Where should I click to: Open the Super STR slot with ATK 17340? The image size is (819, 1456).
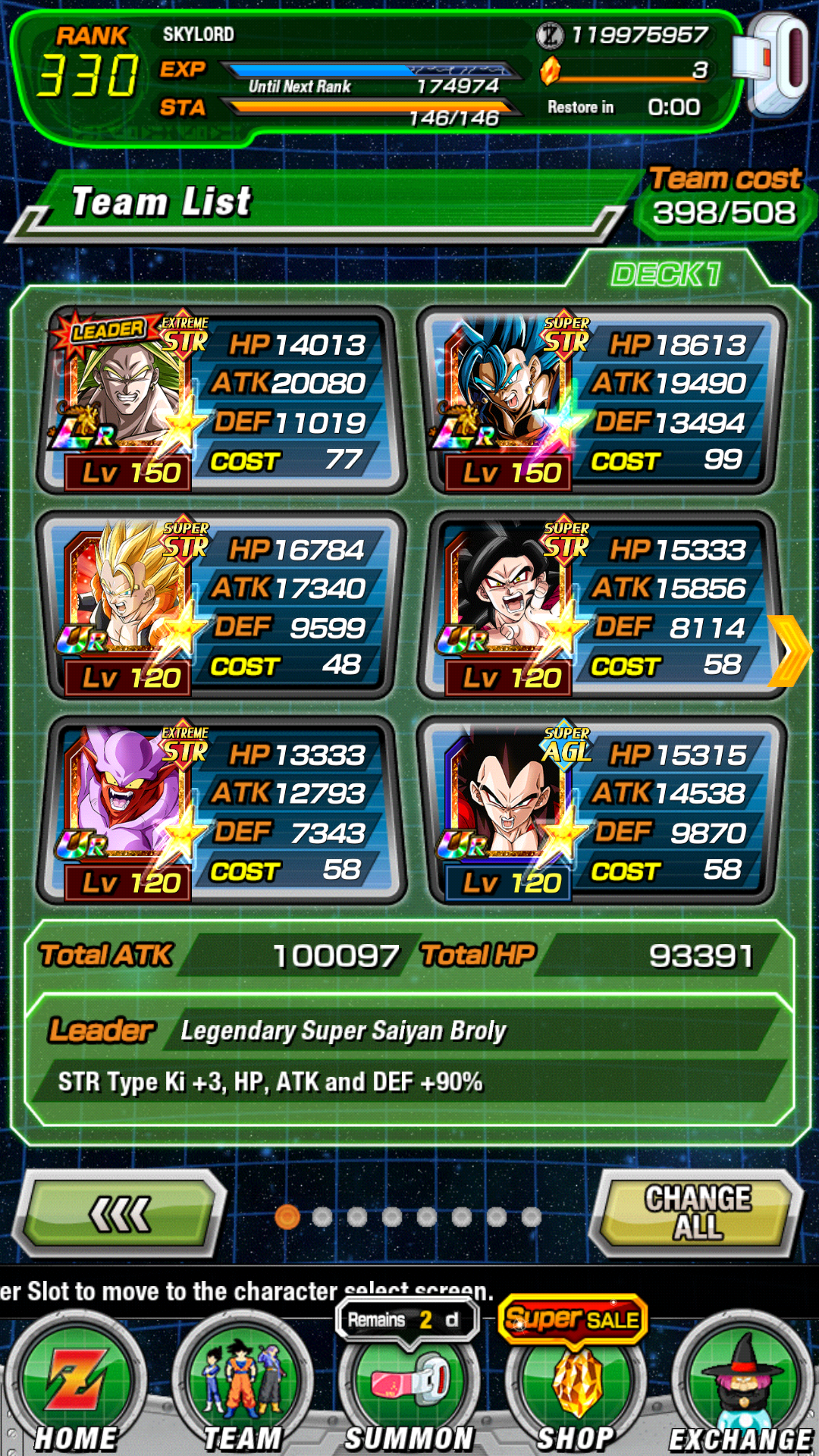[x=221, y=604]
